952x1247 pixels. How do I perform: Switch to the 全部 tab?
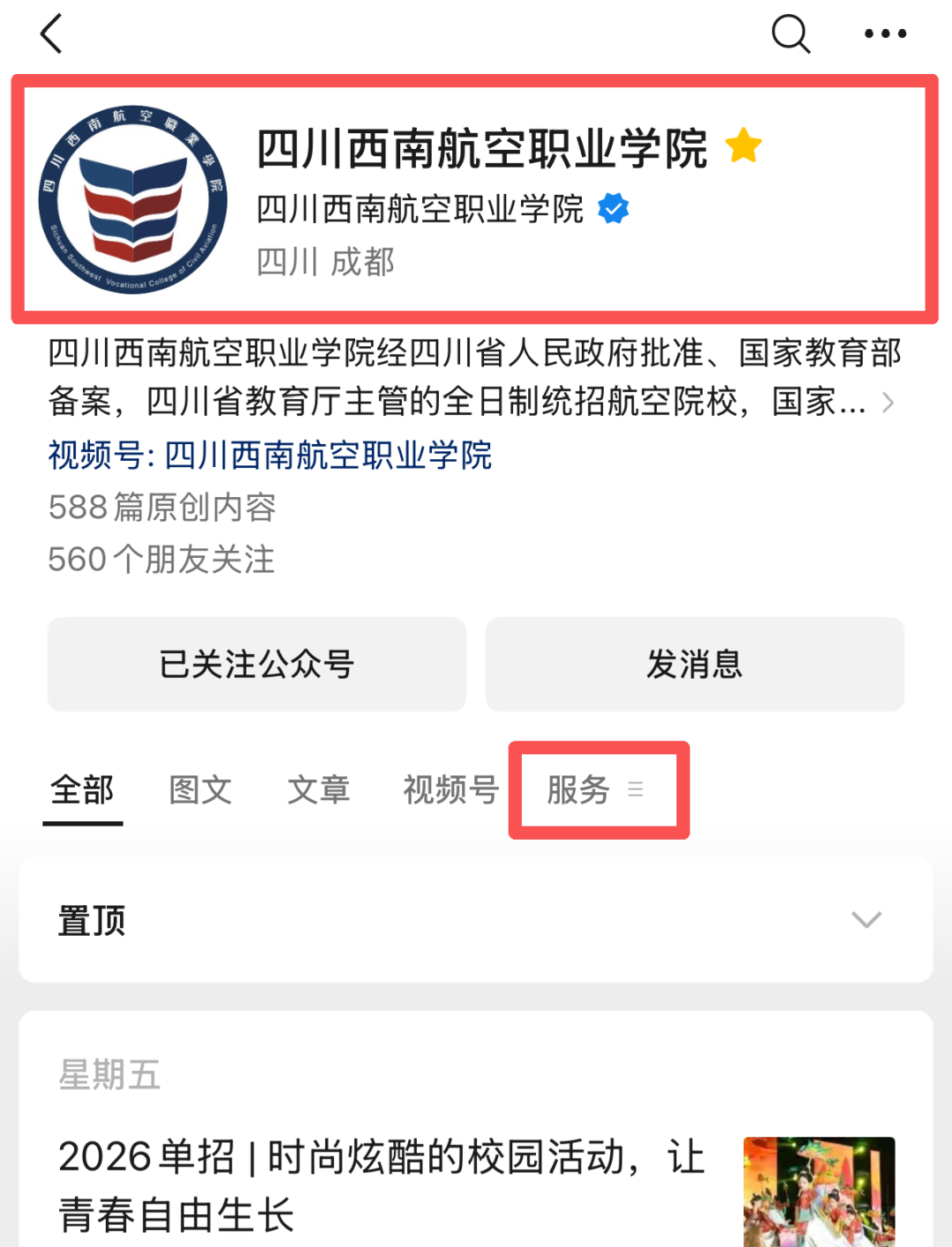[82, 790]
